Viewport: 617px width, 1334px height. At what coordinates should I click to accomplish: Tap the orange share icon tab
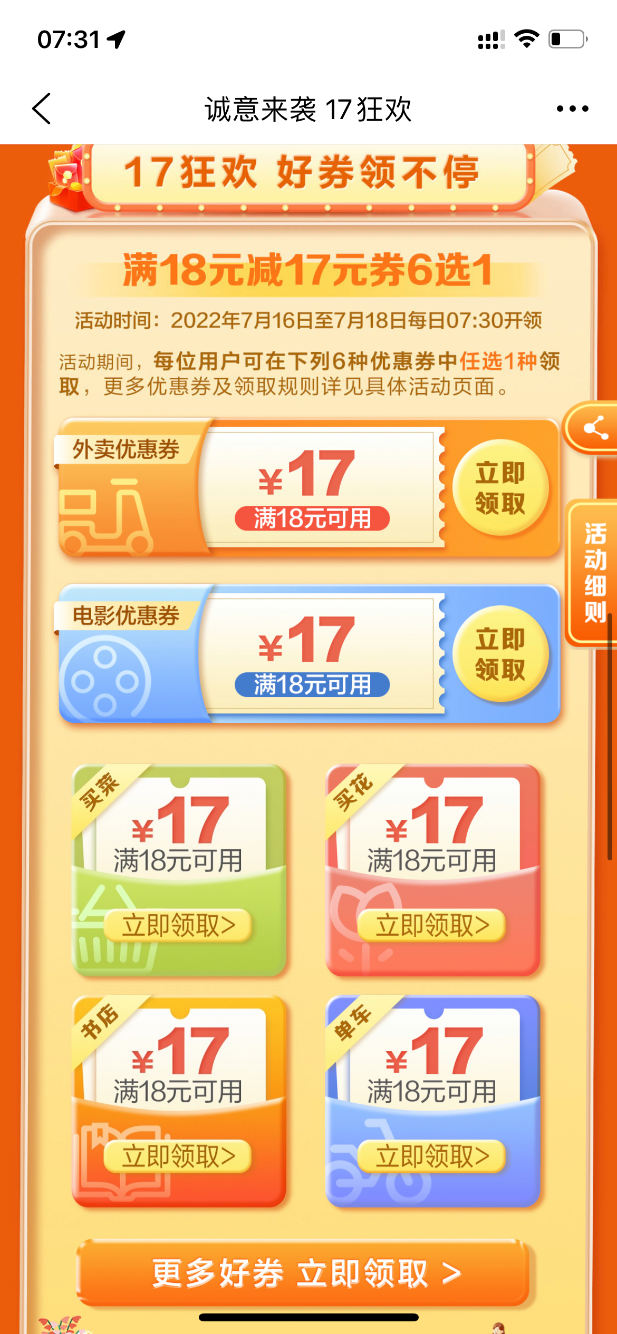[x=593, y=430]
